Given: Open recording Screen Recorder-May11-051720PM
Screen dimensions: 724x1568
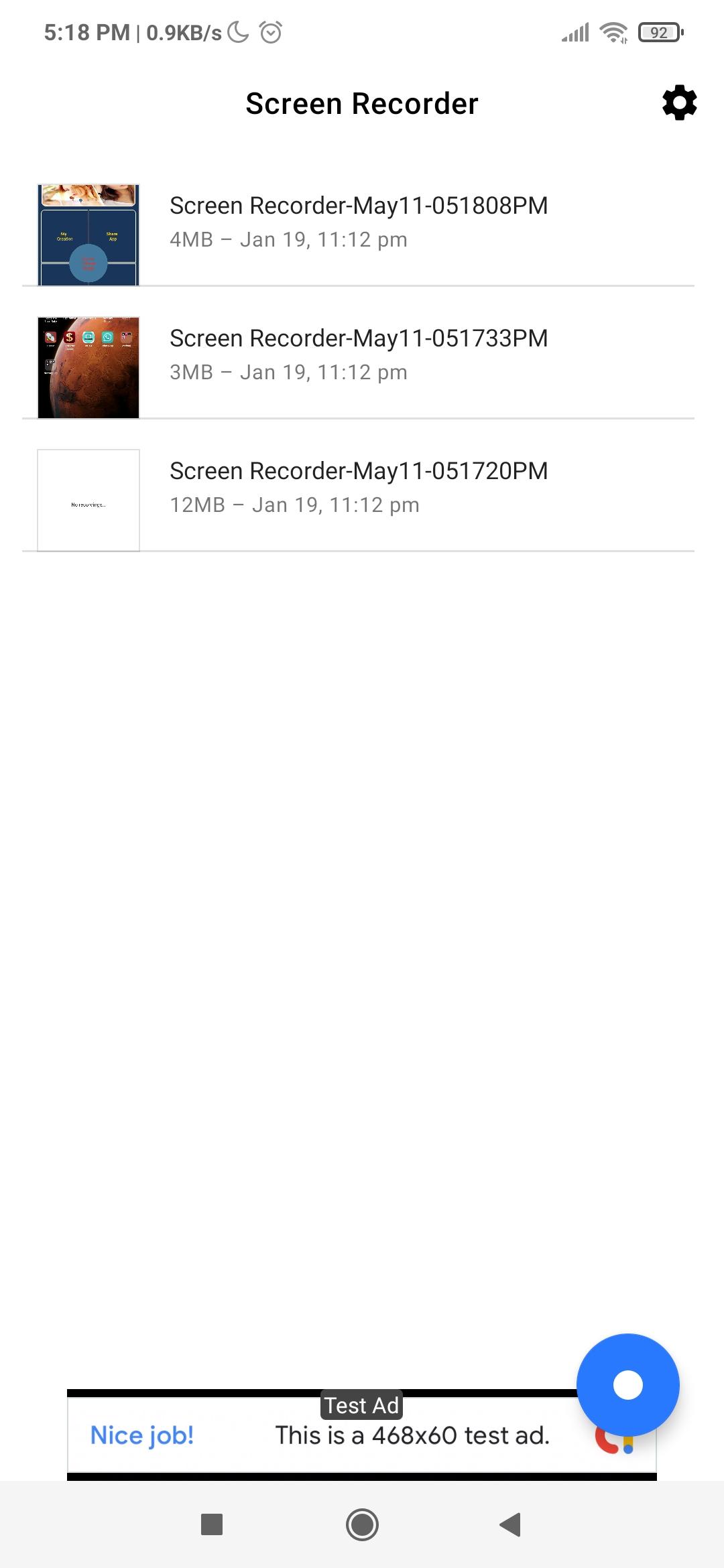Looking at the screenshot, I should point(359,486).
